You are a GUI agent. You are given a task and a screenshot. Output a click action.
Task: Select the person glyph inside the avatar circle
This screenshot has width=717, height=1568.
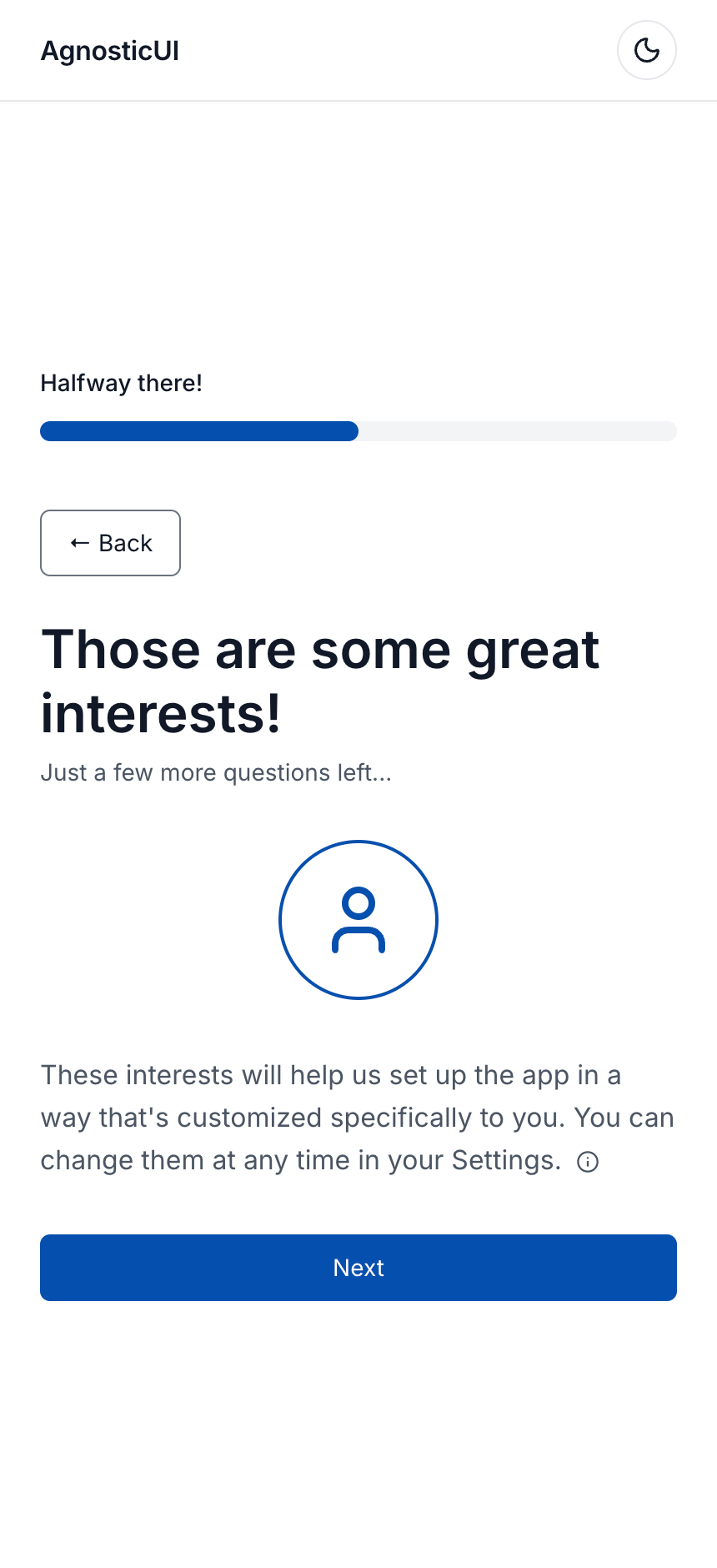(358, 919)
